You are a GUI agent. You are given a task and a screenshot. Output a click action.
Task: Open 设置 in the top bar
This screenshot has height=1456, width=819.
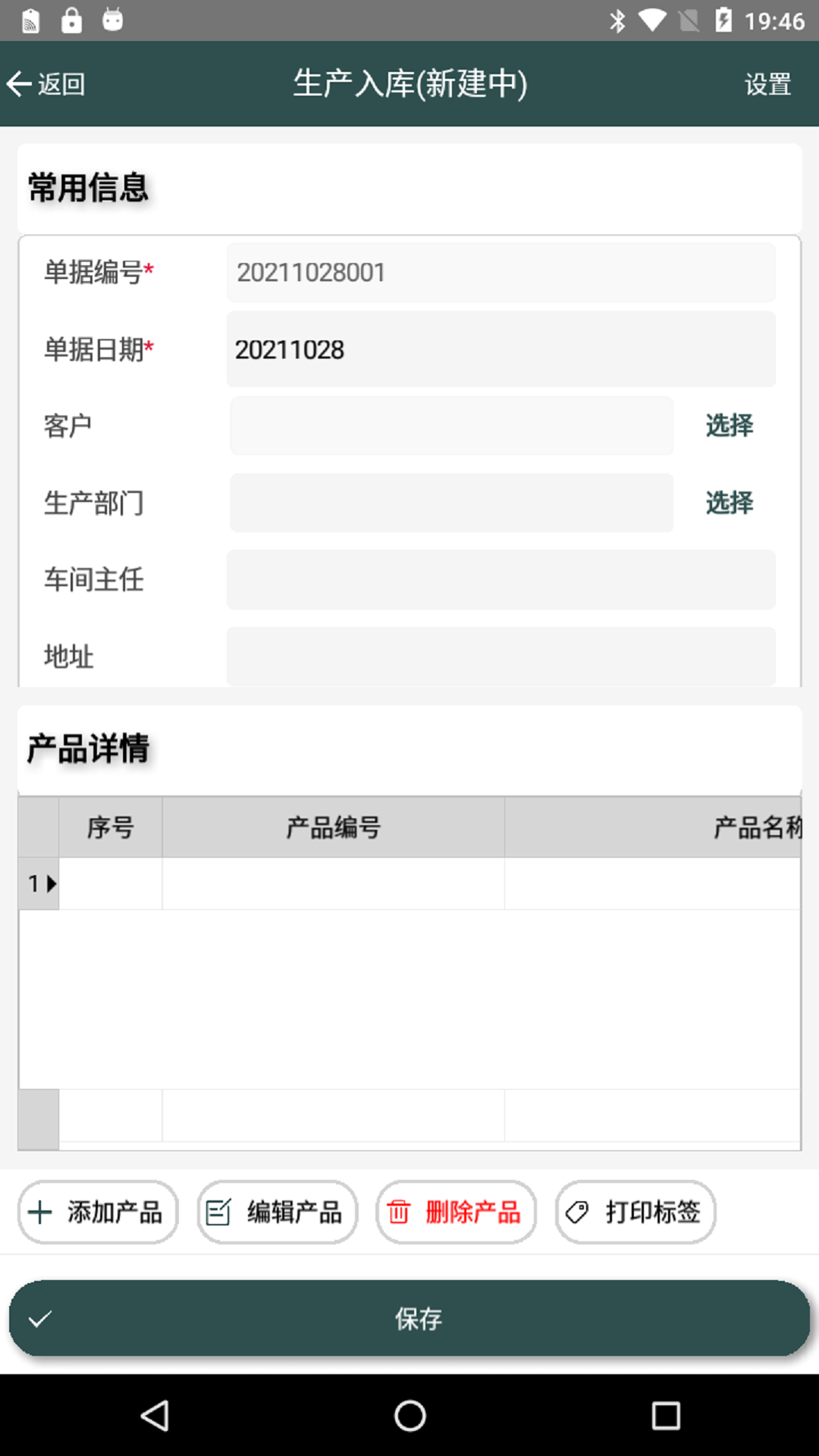(767, 83)
